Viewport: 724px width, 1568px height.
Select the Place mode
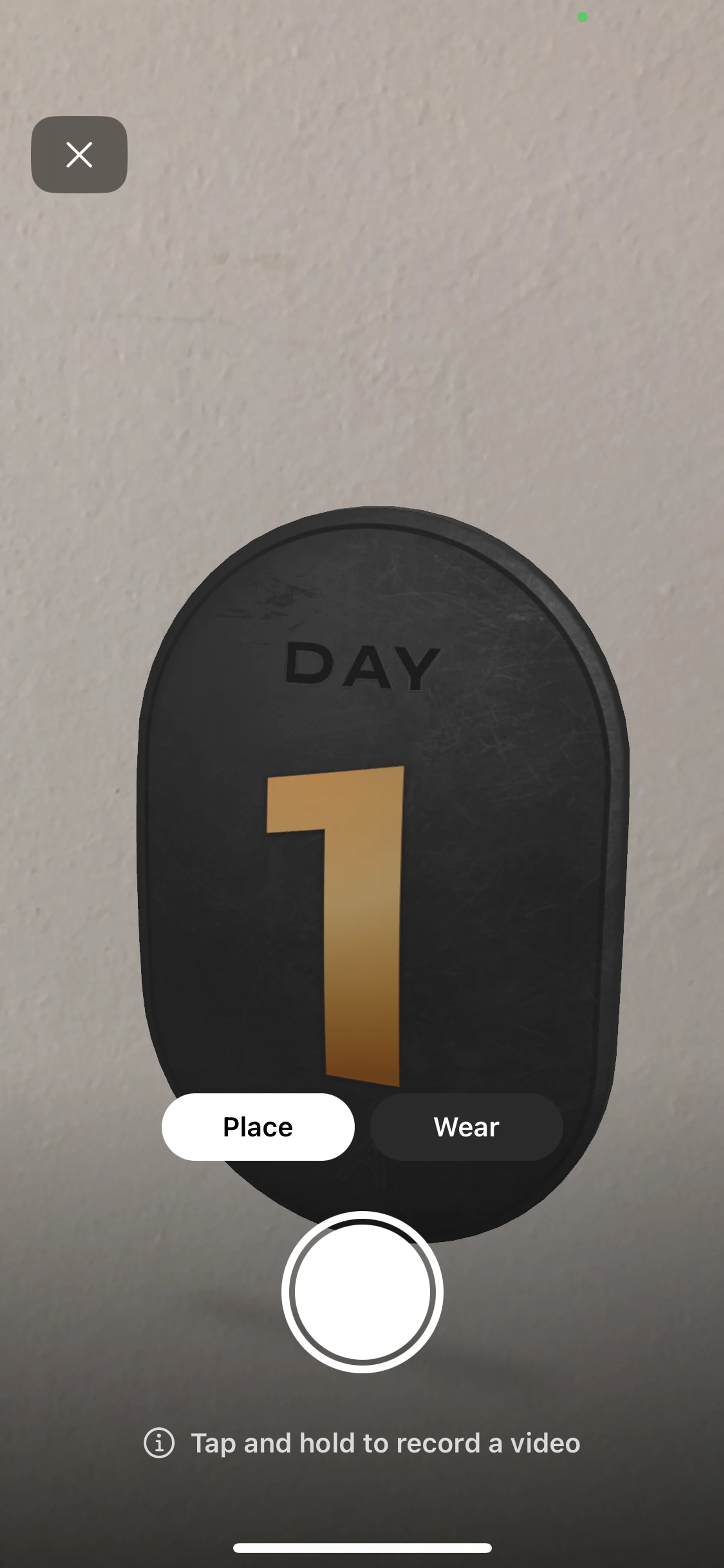pyautogui.click(x=258, y=1127)
